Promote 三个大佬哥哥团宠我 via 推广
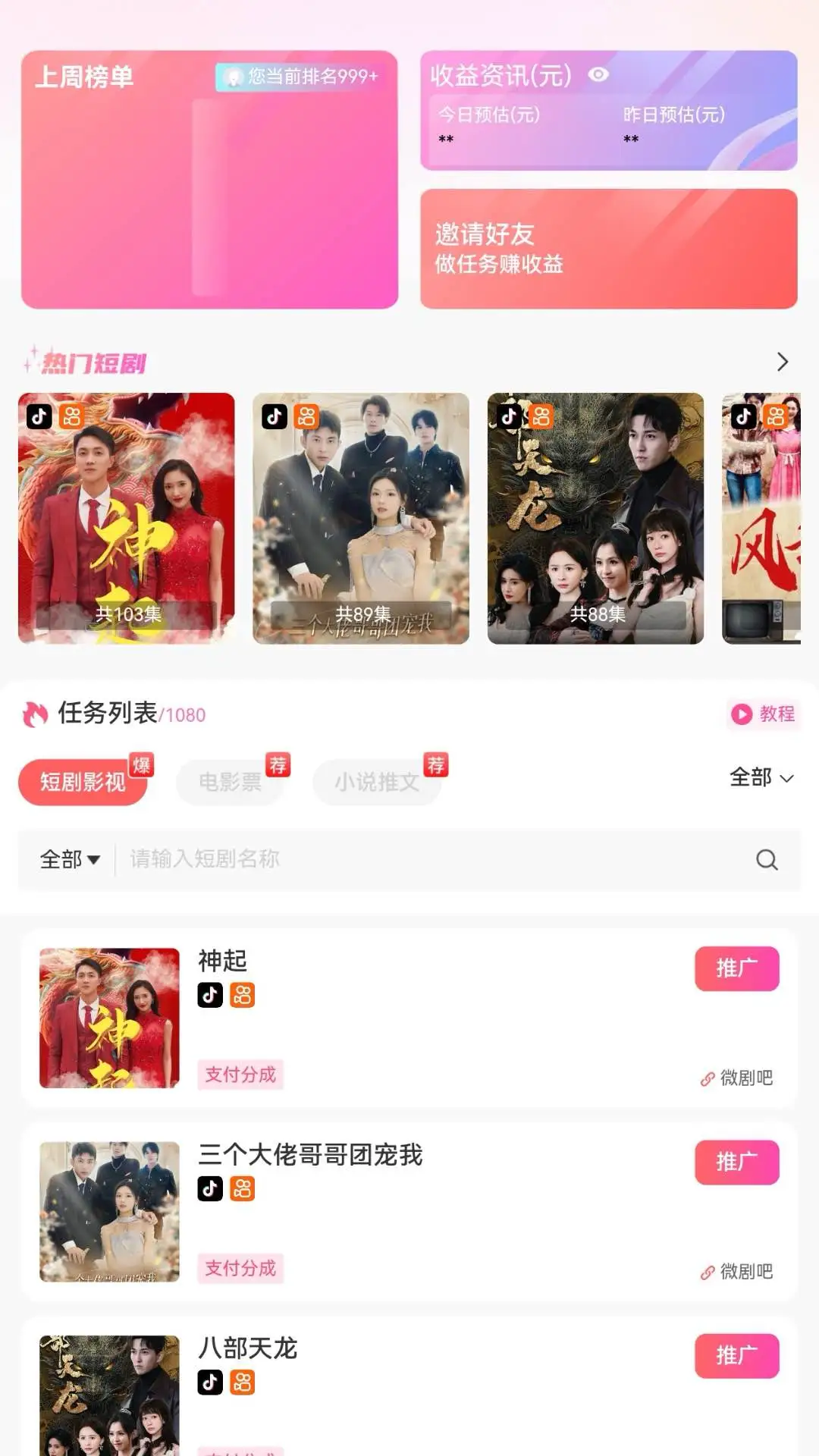 coord(736,1162)
